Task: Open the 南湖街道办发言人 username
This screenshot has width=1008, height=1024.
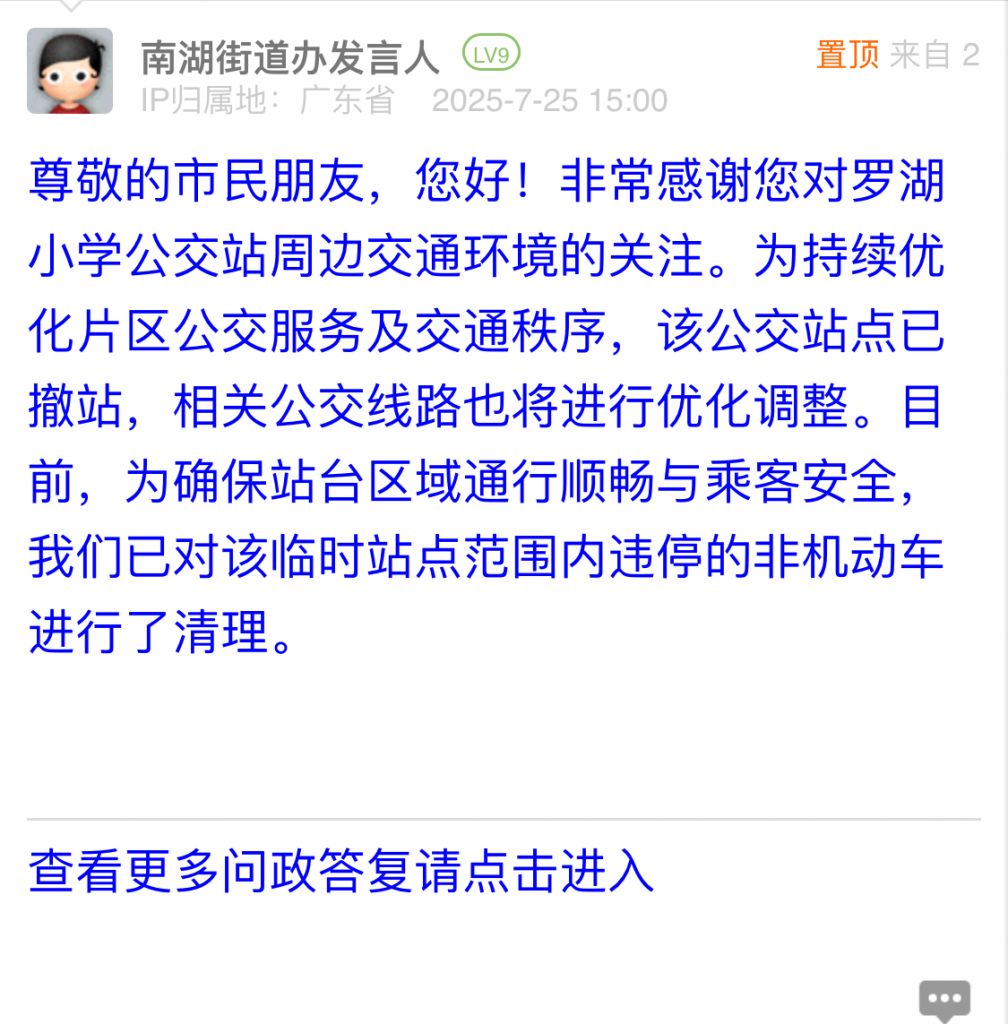Action: 290,56
